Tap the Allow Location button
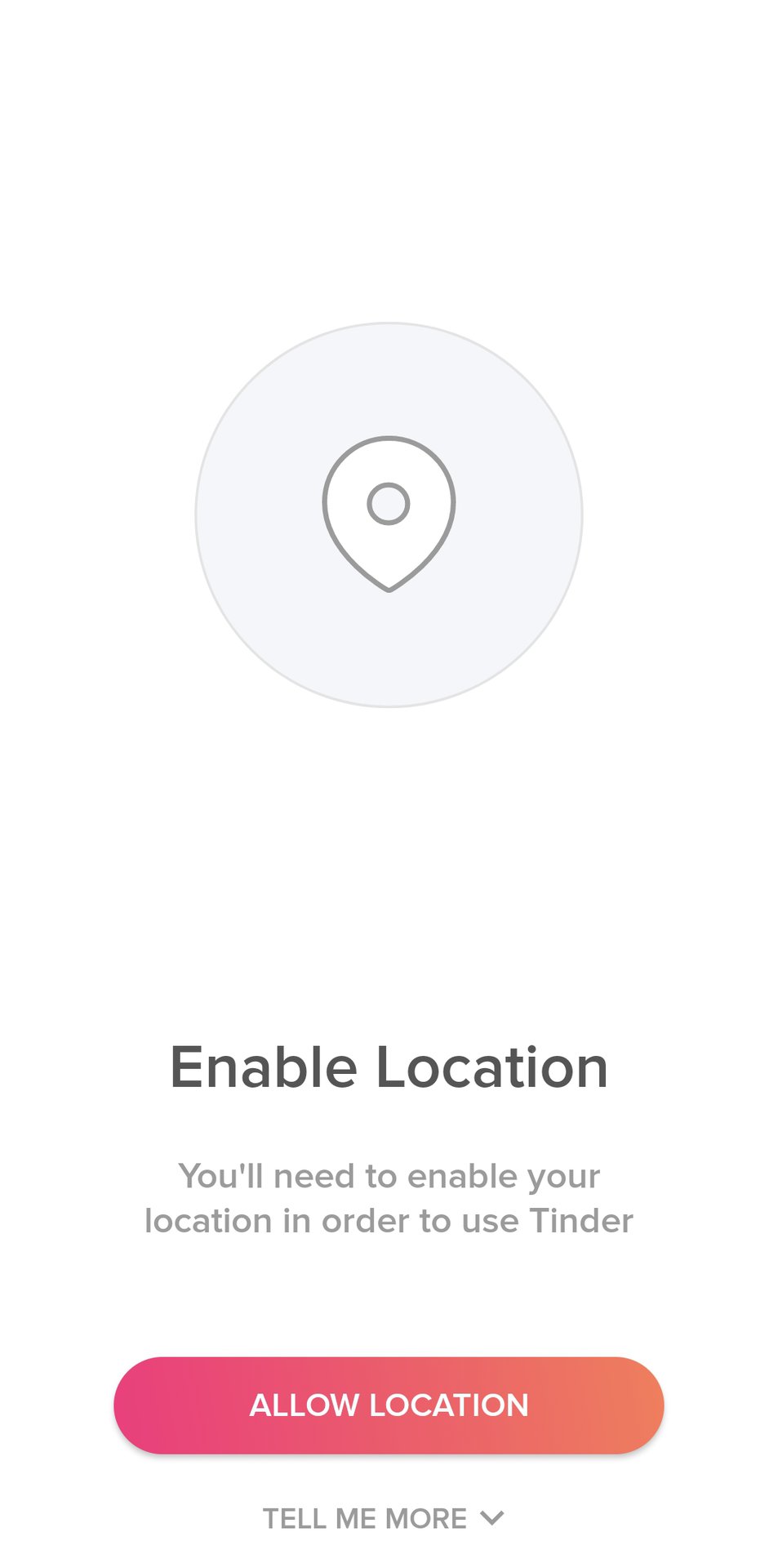The height and width of the screenshot is (1568, 778). coord(389,1405)
